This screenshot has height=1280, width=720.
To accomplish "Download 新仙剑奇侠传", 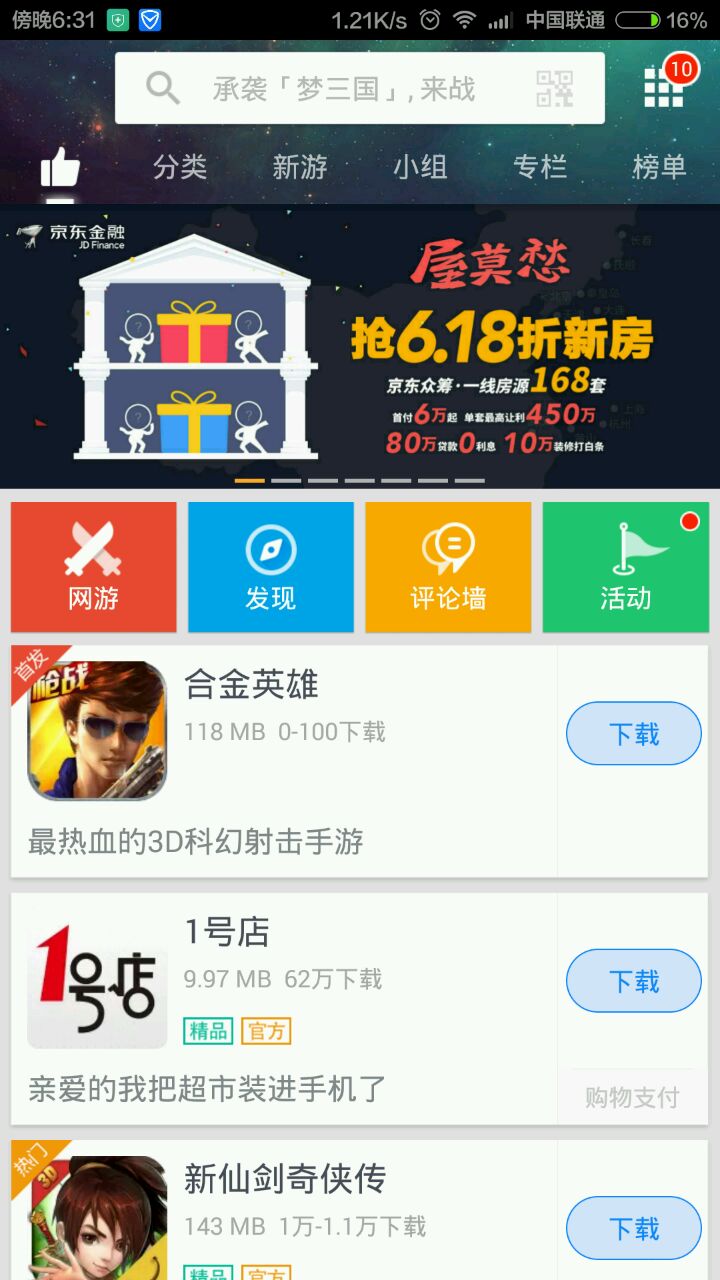I will (634, 1228).
